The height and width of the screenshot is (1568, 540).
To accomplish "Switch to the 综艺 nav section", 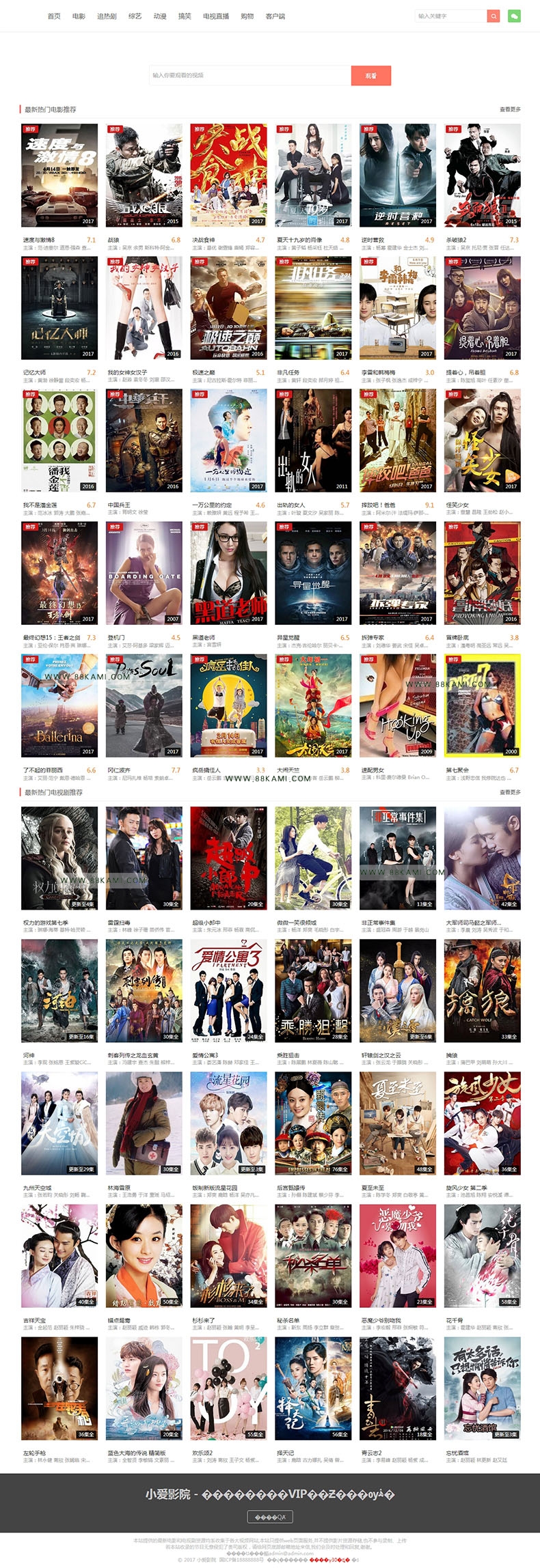I will [135, 16].
